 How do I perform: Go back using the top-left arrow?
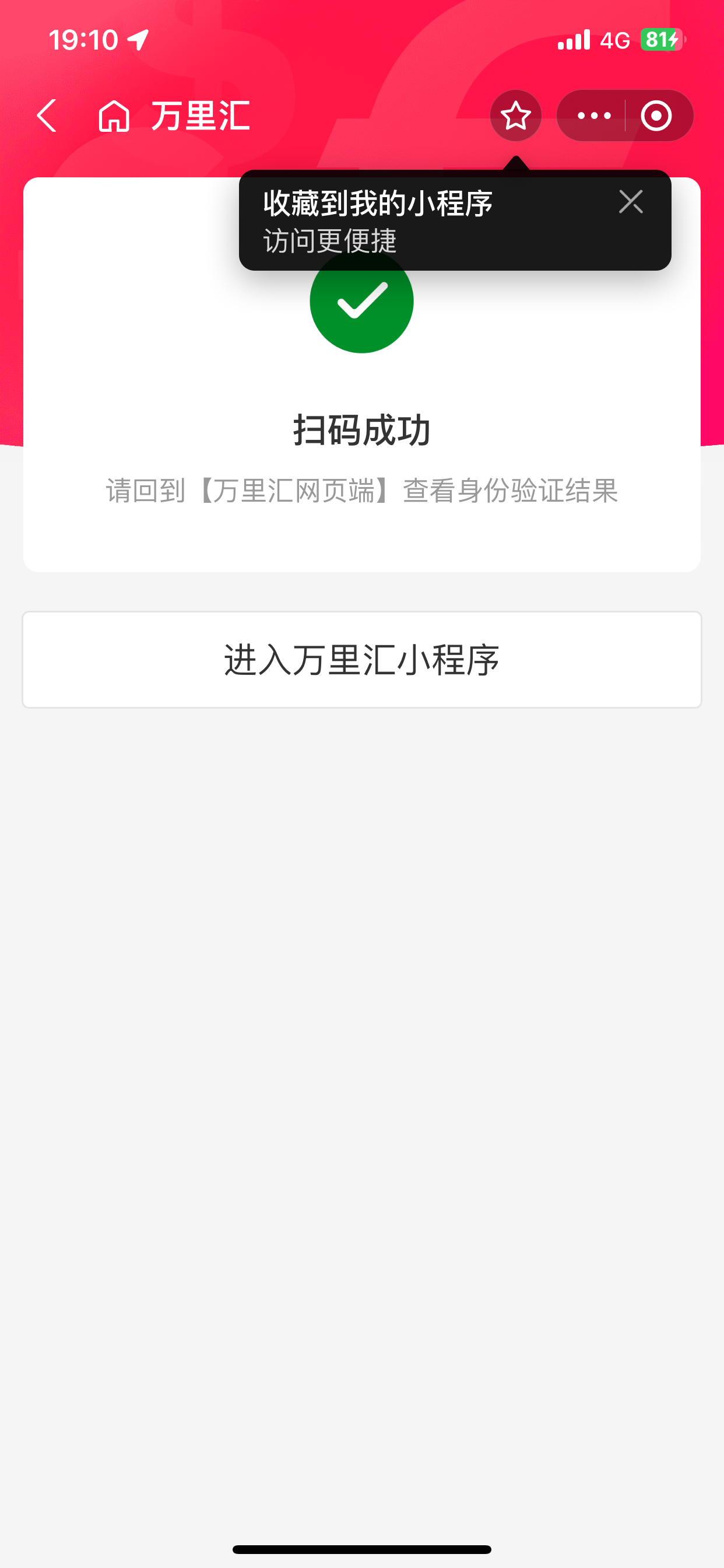(x=47, y=116)
